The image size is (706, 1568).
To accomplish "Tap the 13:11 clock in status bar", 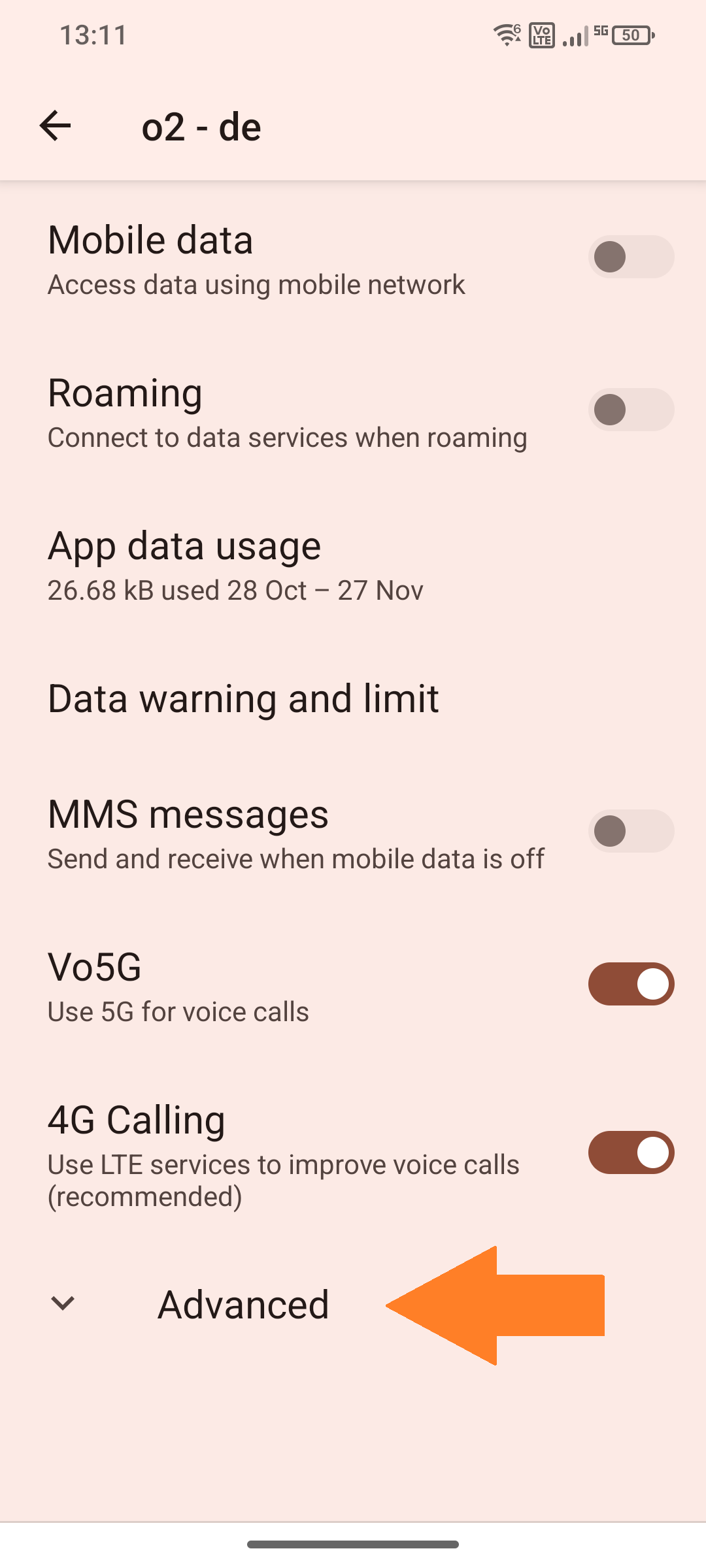I will 92,35.
